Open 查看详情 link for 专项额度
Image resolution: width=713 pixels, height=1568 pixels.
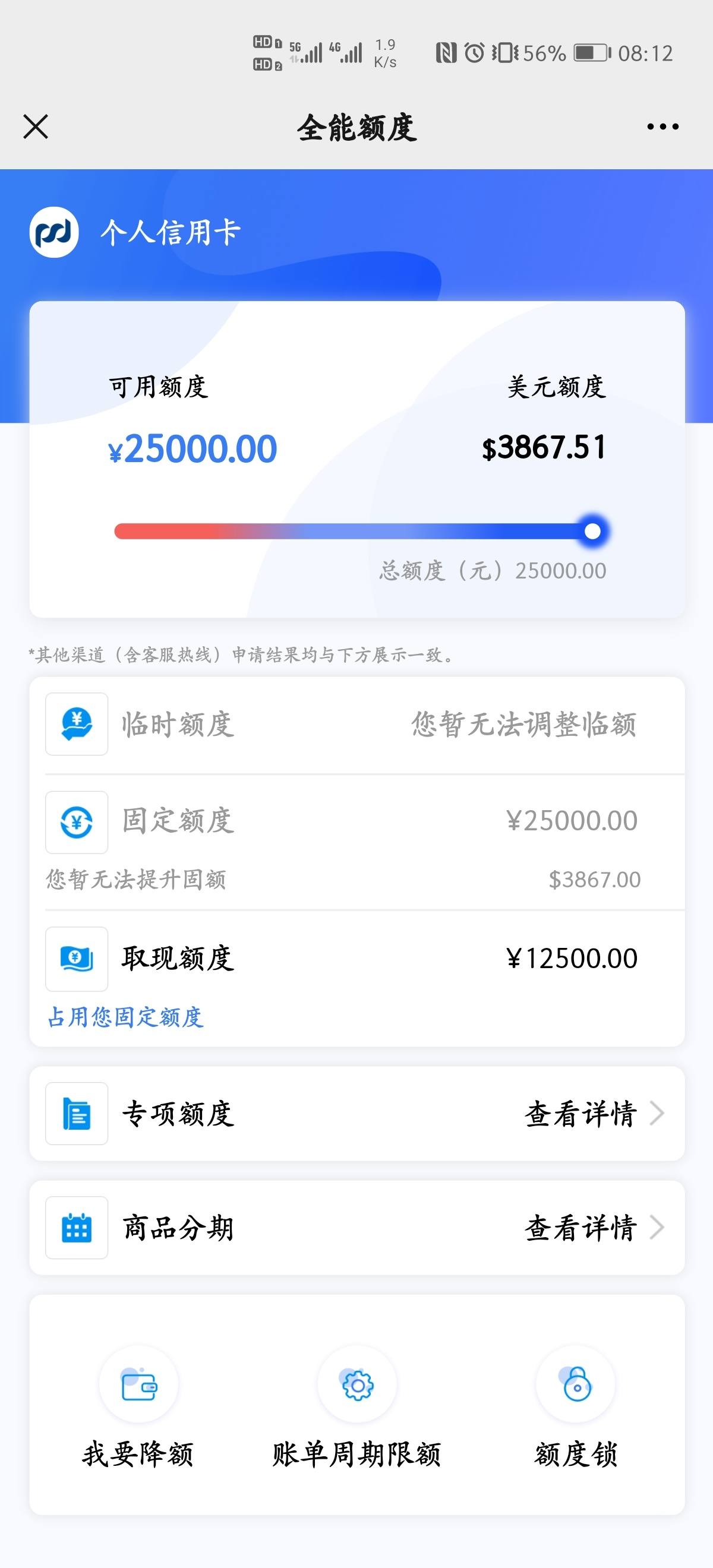(x=581, y=1114)
